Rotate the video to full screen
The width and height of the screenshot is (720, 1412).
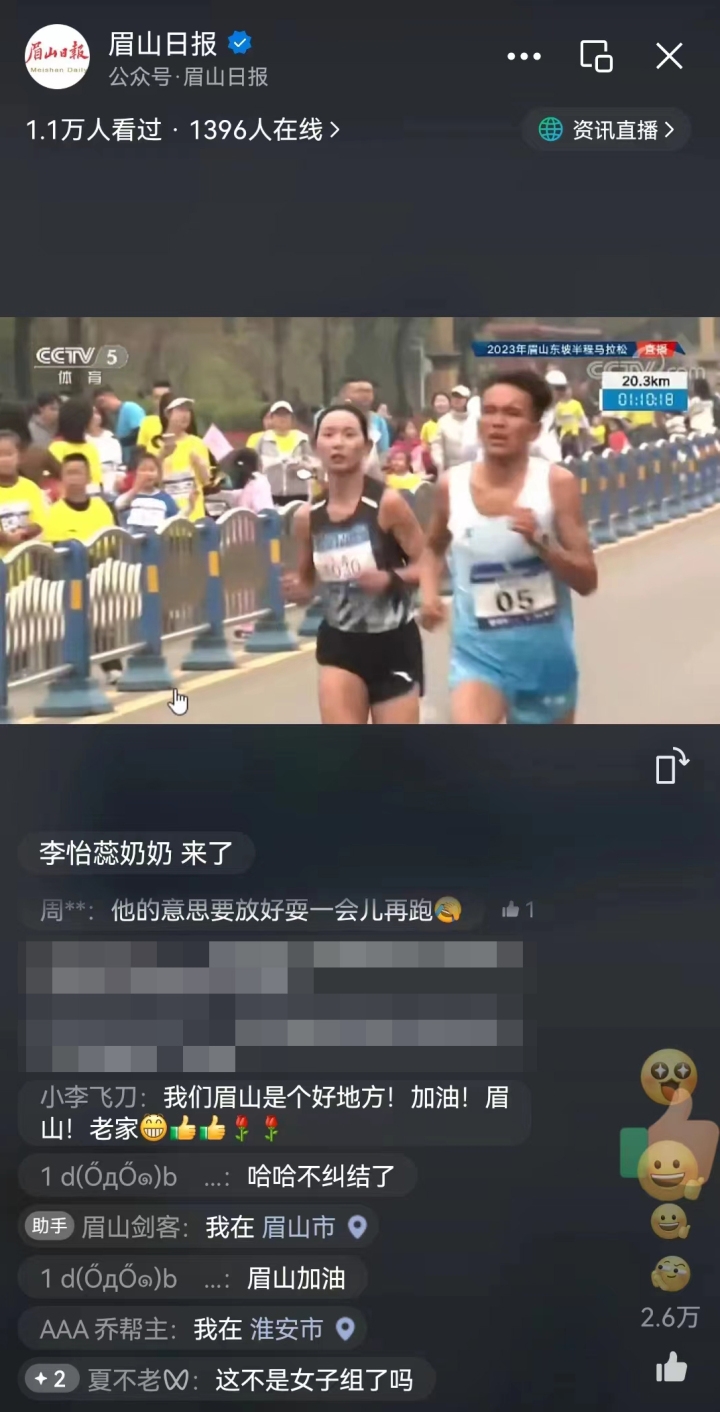tap(671, 767)
